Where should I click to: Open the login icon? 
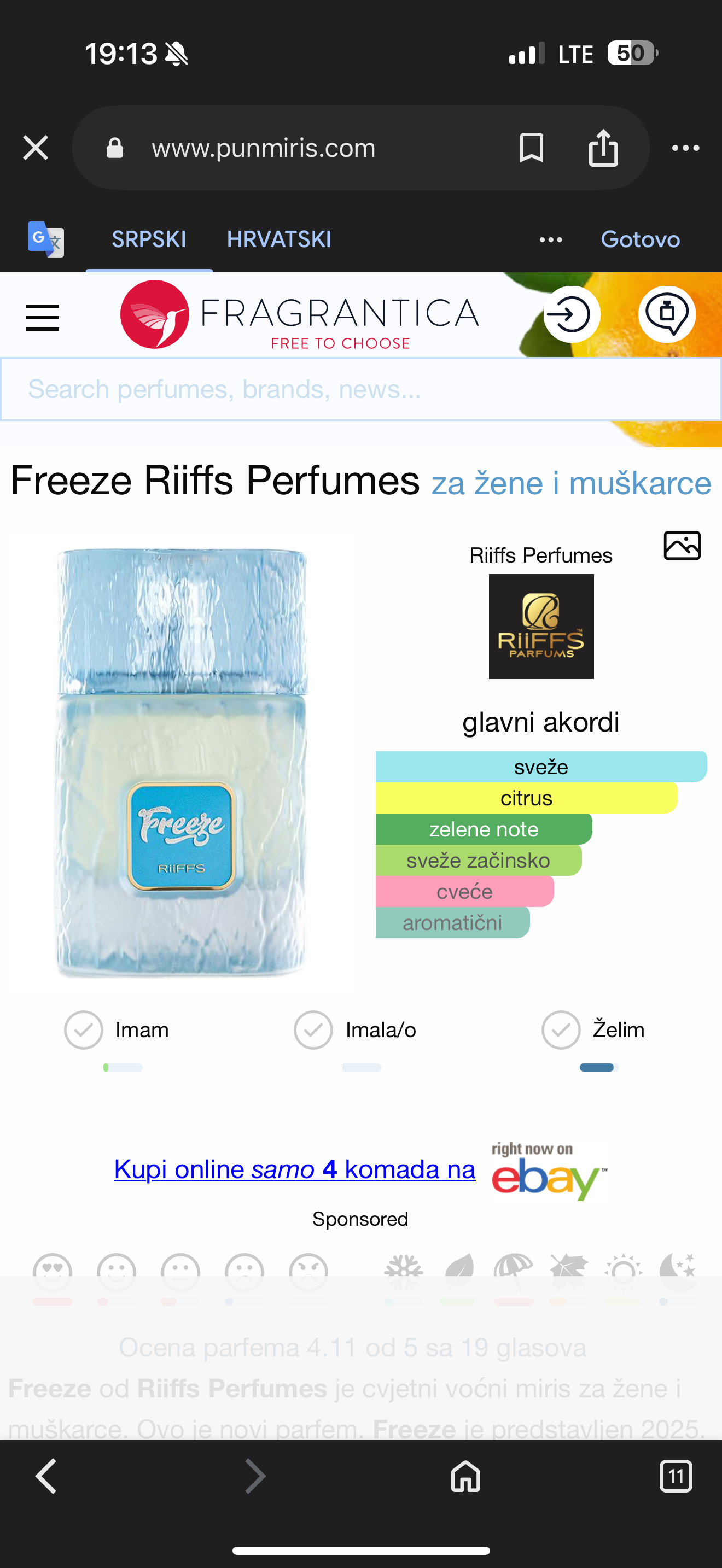tap(571, 315)
